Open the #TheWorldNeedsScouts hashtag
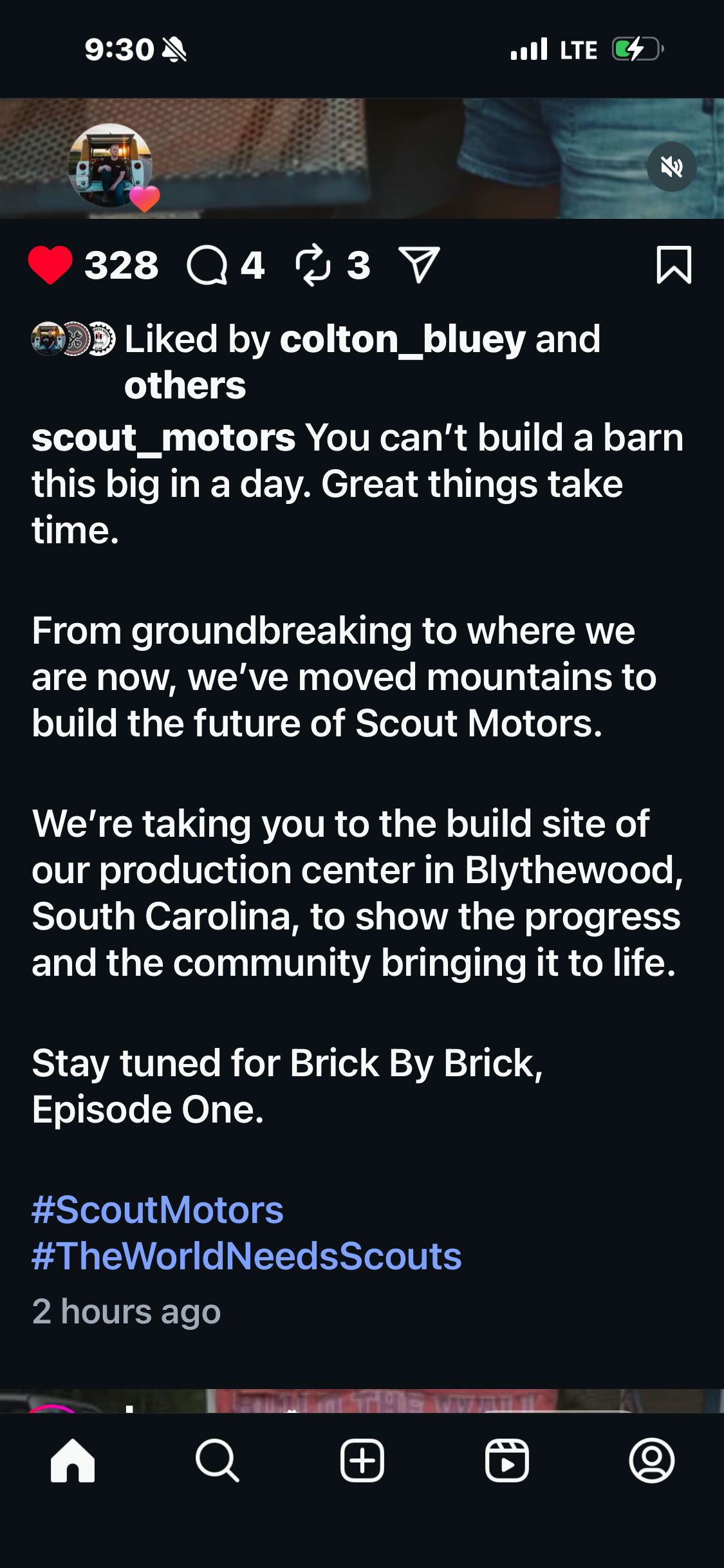724x1568 pixels. [246, 1256]
